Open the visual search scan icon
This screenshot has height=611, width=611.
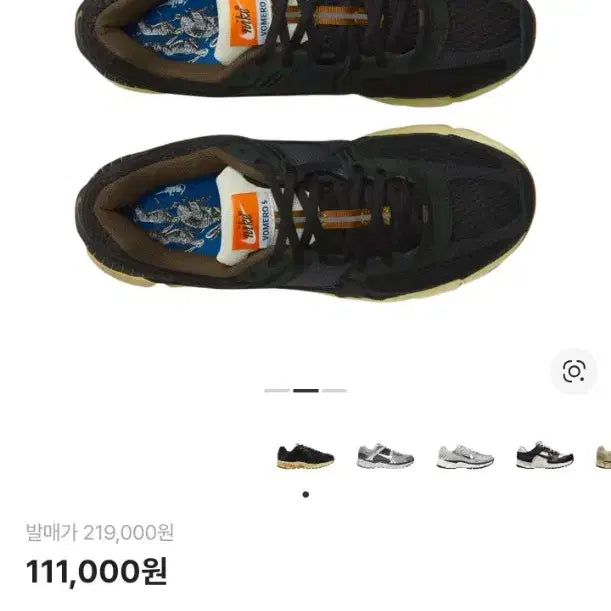coord(574,372)
